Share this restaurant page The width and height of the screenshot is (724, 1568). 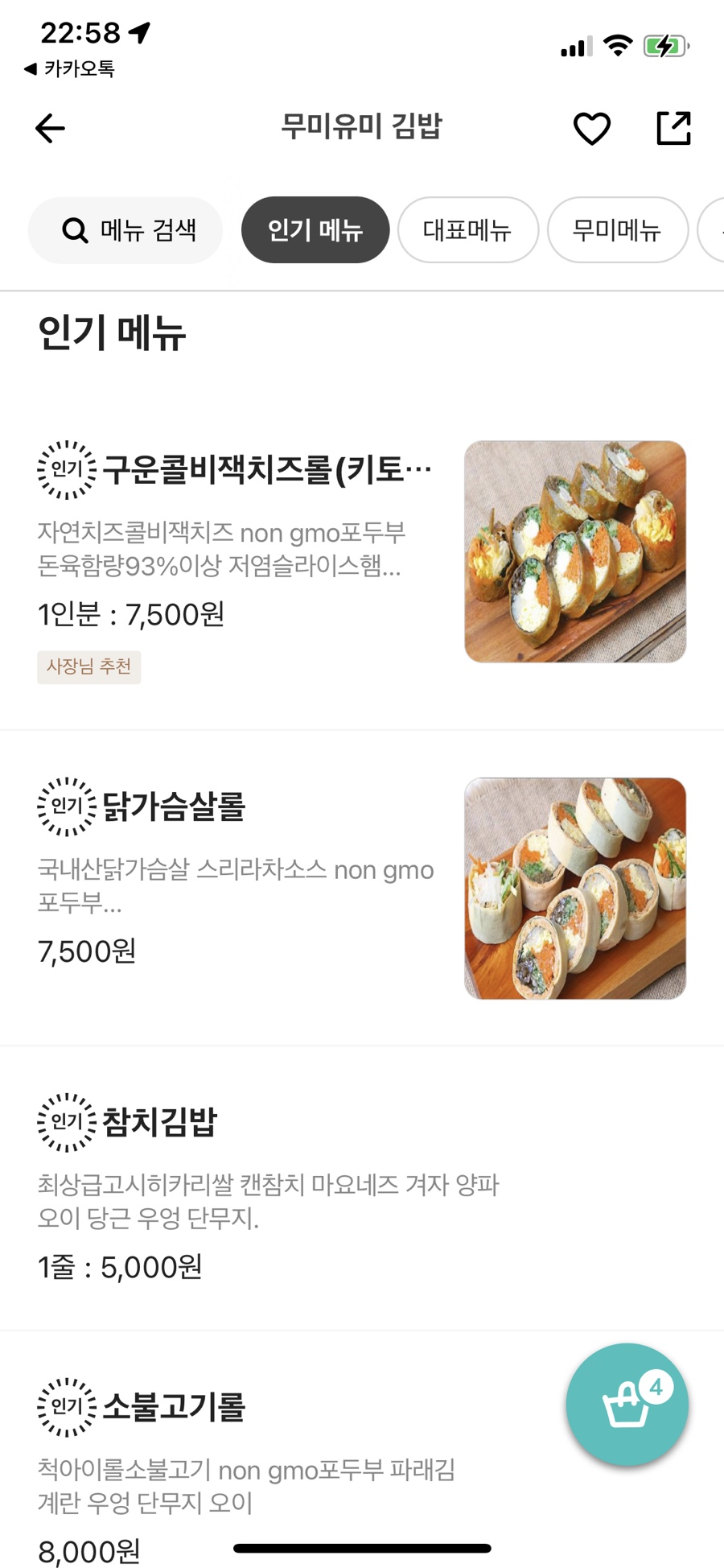pyautogui.click(x=673, y=128)
